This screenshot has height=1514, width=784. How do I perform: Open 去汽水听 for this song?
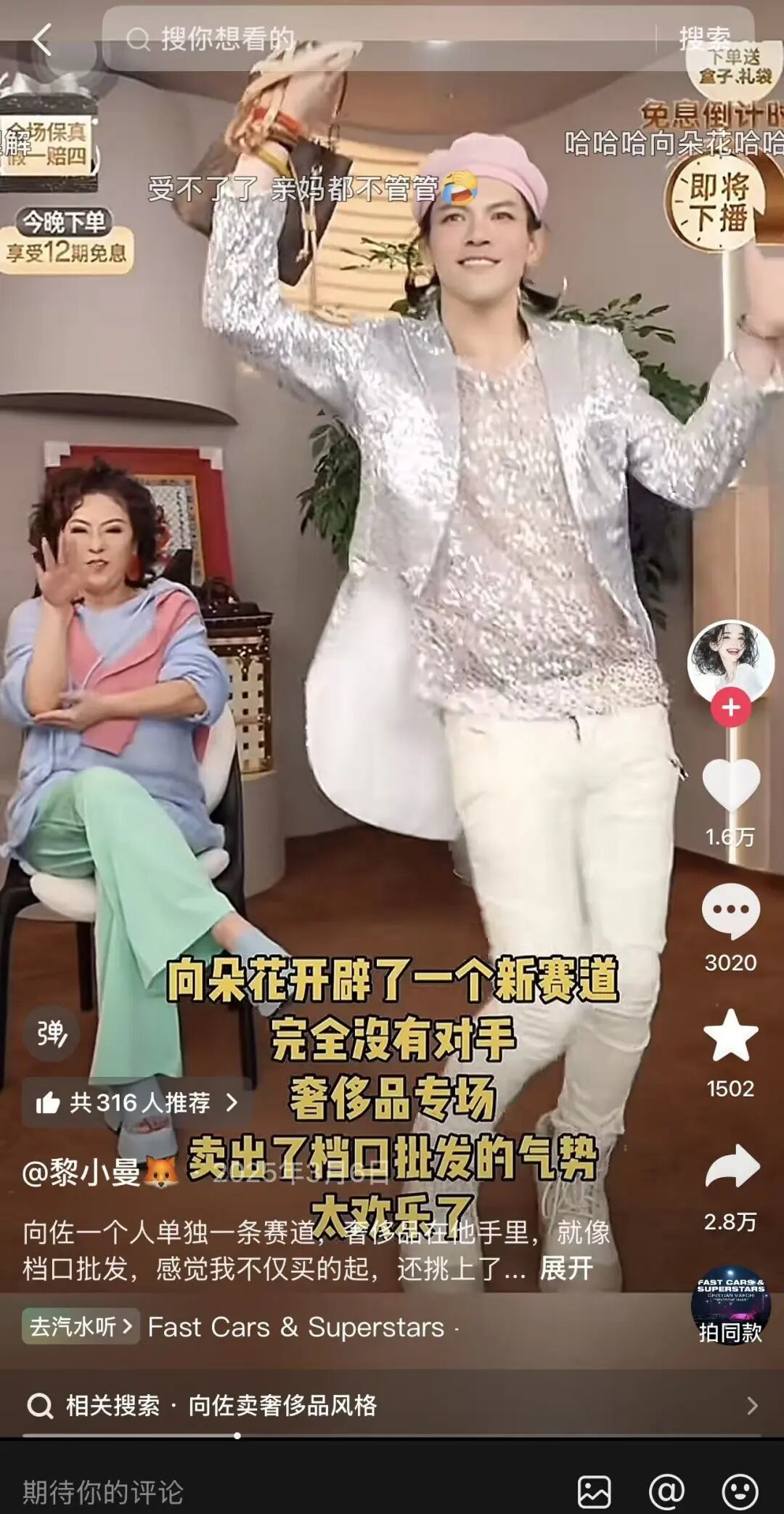(80, 1327)
